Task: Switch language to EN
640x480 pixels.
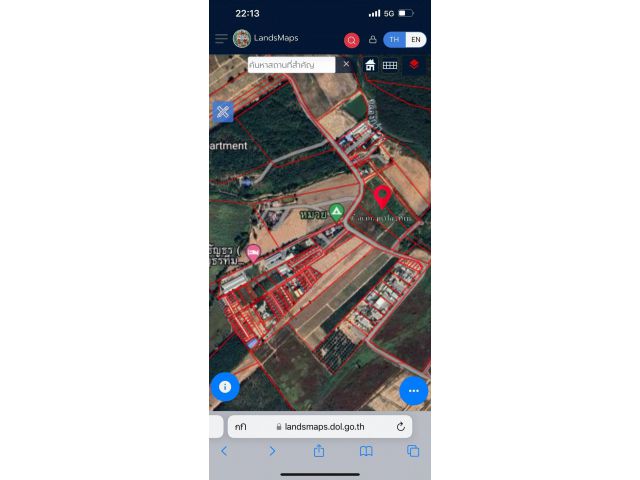Action: [415, 40]
